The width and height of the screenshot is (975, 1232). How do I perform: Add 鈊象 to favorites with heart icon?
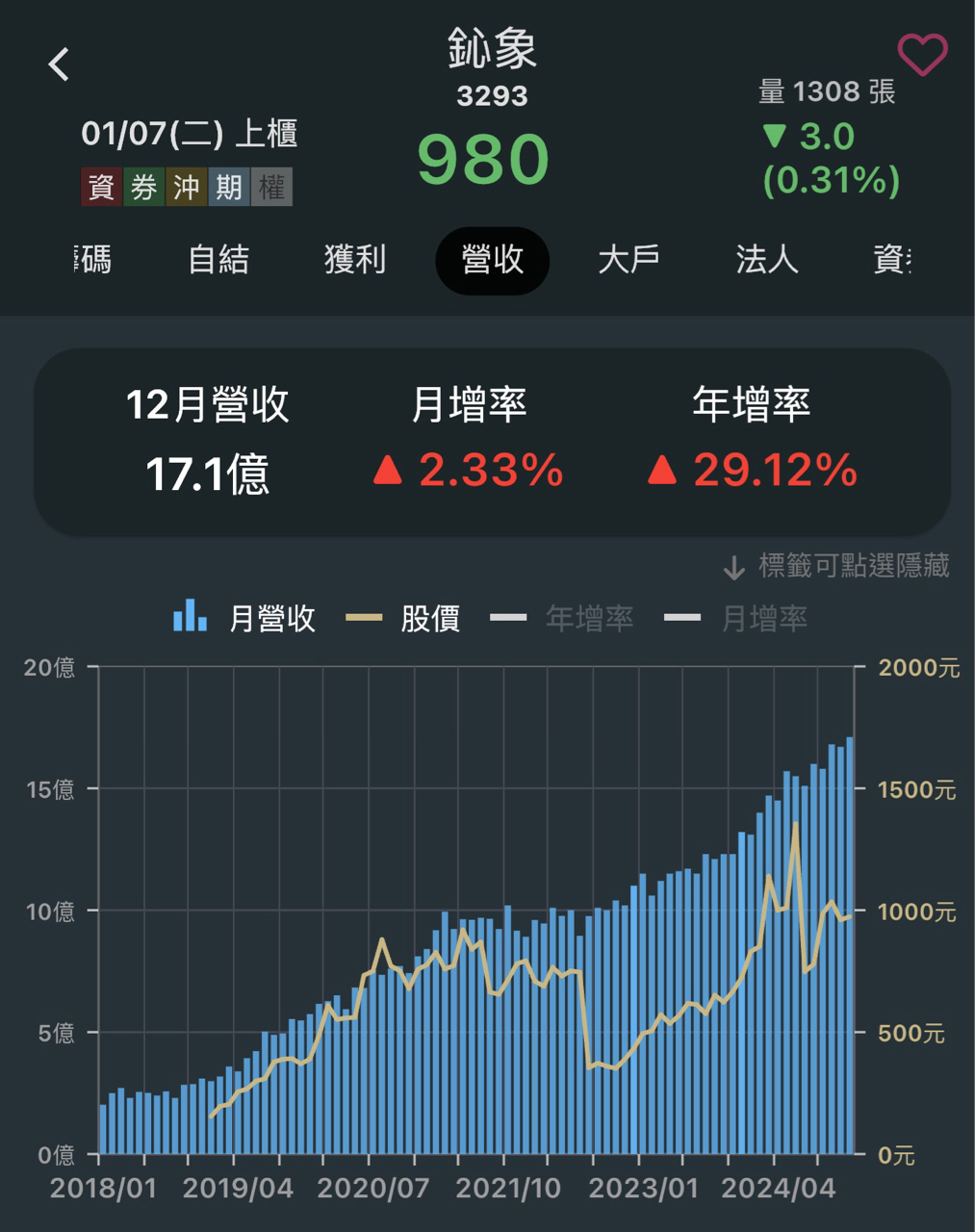point(922,55)
